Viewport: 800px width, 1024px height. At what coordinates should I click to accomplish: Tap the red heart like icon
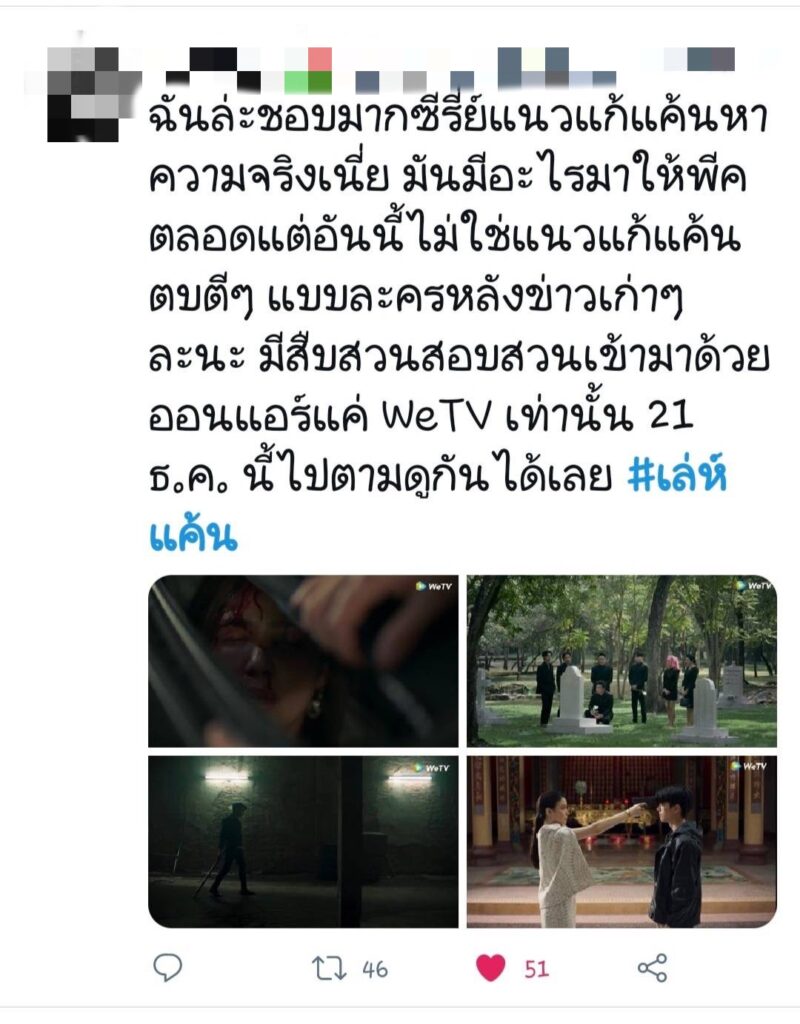coord(490,967)
